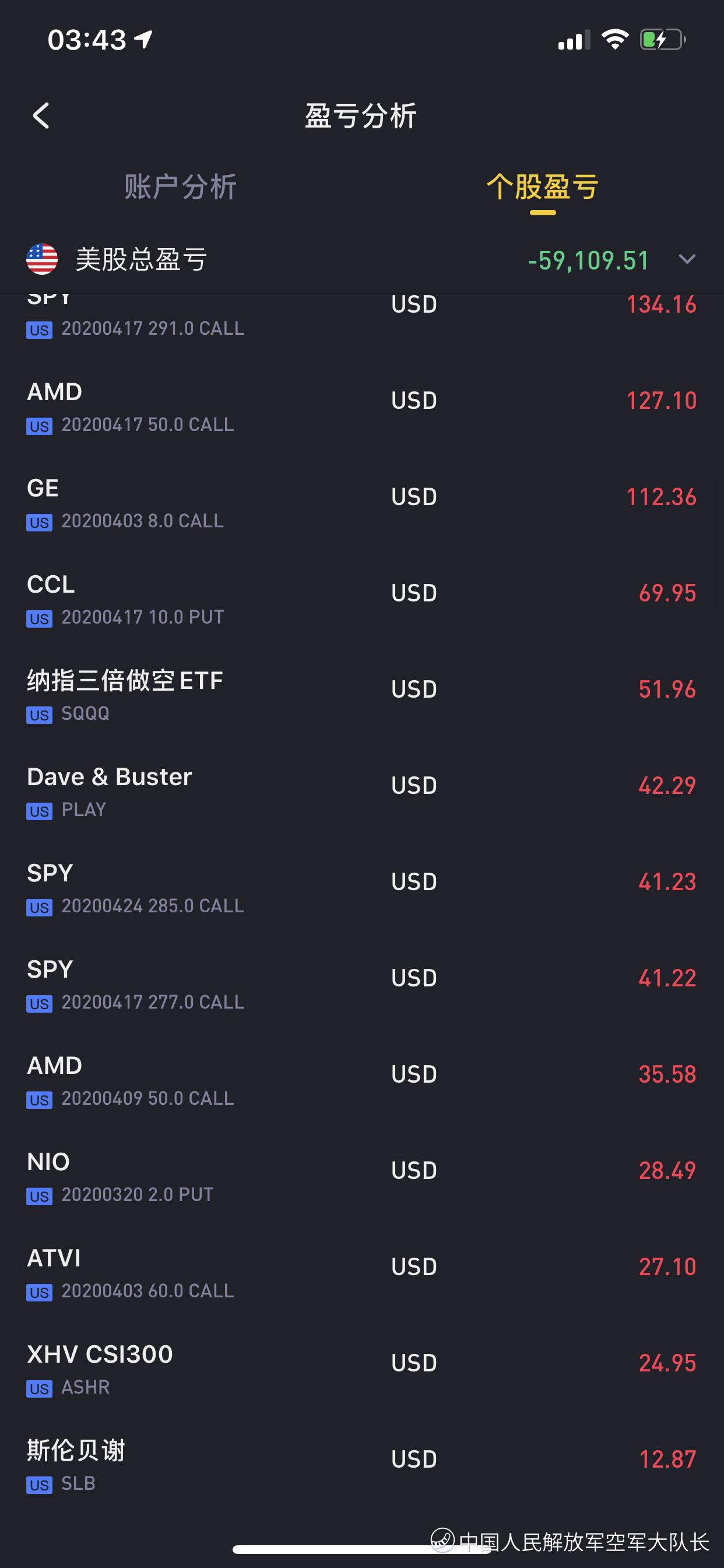Open the 纳指三倍做空ETF SQQQ row
This screenshot has height=1568, width=724.
coord(361,695)
